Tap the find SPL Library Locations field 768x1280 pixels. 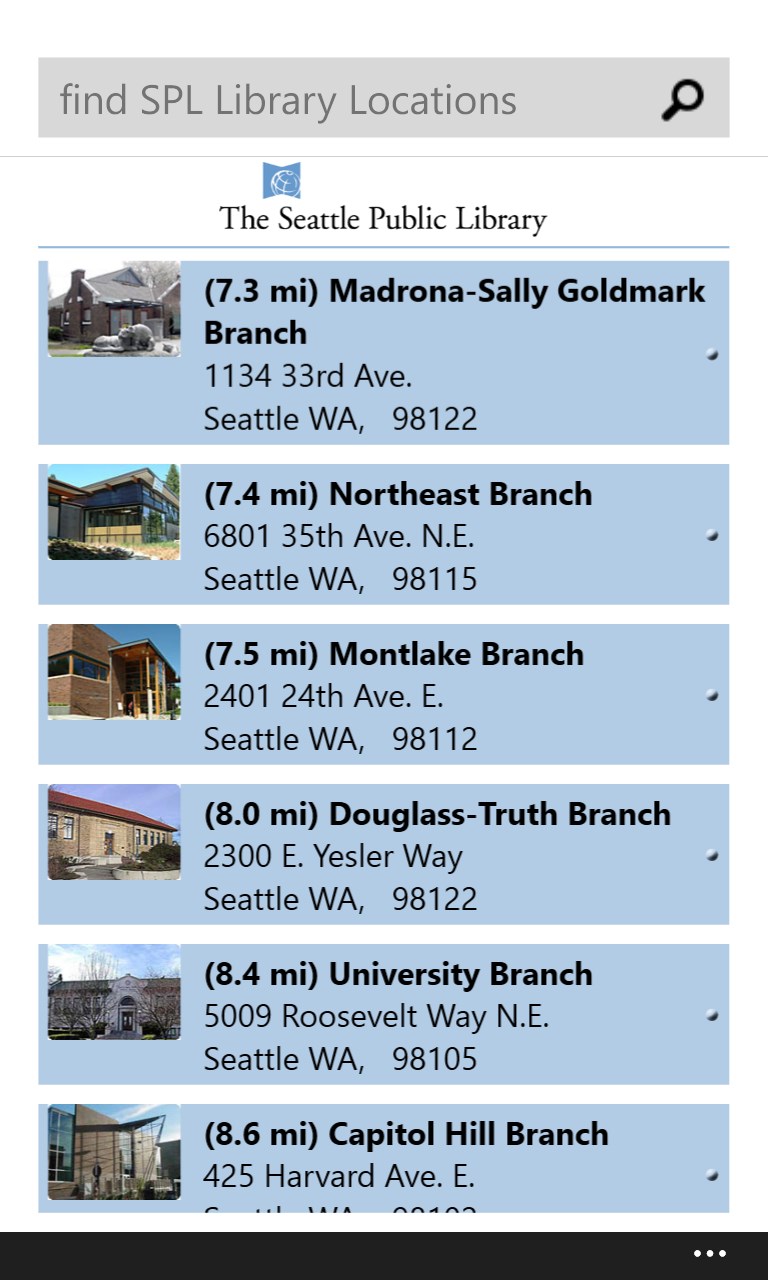pyautogui.click(x=340, y=98)
